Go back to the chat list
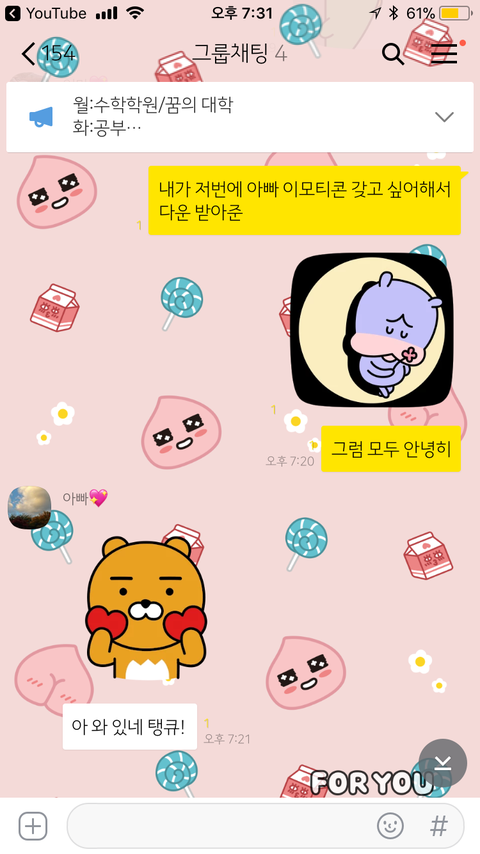The height and width of the screenshot is (854, 480). pyautogui.click(x=47, y=54)
